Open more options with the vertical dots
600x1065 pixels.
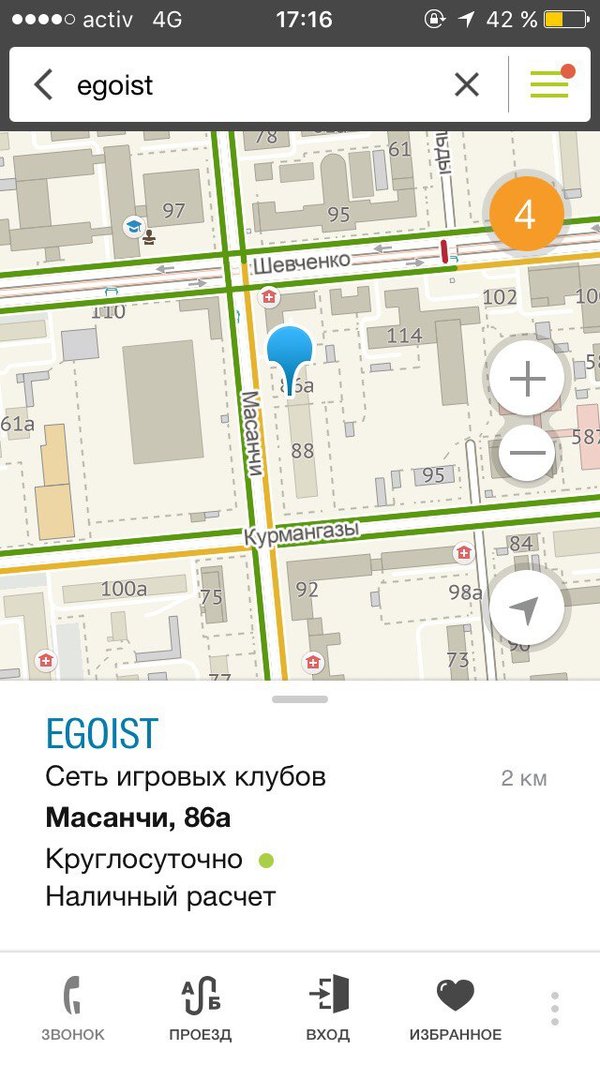tap(555, 1008)
